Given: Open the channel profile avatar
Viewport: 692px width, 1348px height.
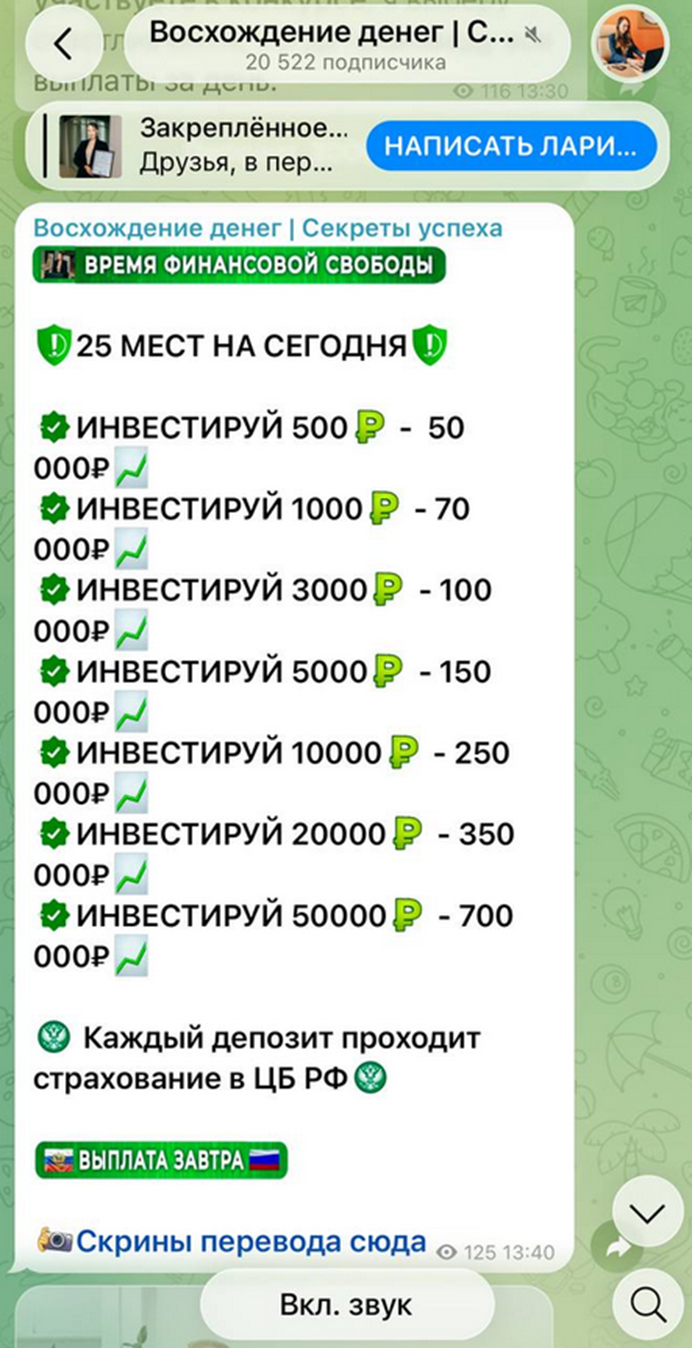Looking at the screenshot, I should coord(629,44).
